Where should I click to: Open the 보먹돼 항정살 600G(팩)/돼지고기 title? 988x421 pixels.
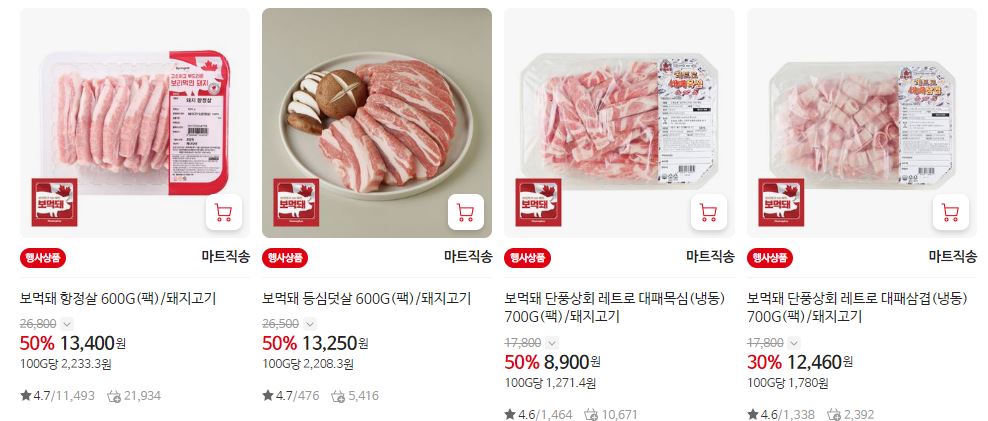coord(118,299)
